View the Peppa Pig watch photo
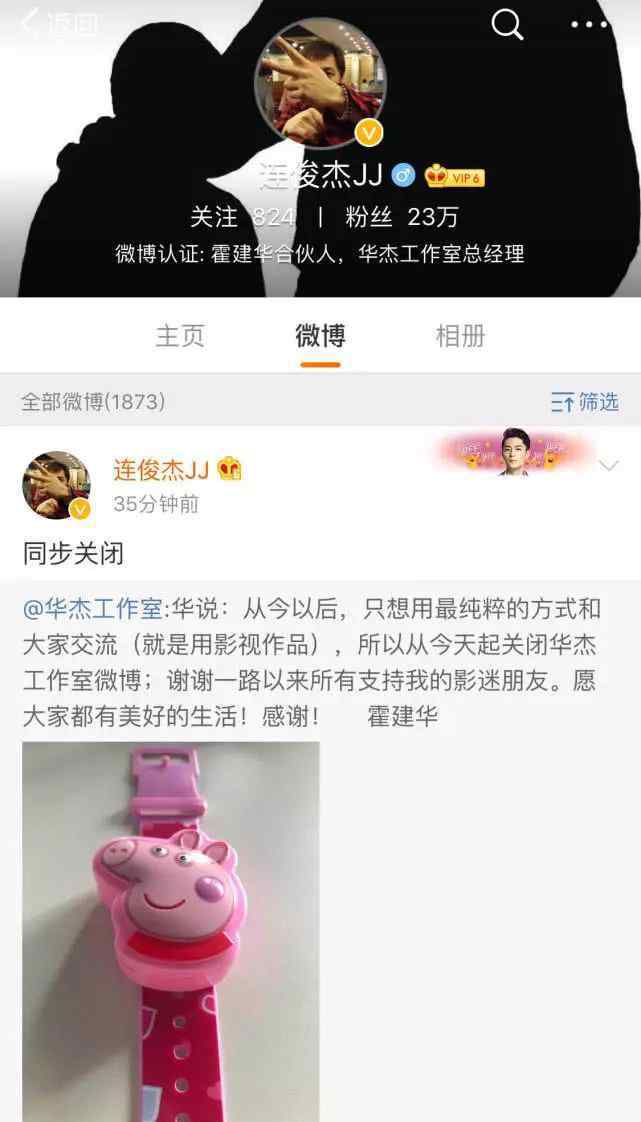The height and width of the screenshot is (1122, 641). [x=171, y=930]
